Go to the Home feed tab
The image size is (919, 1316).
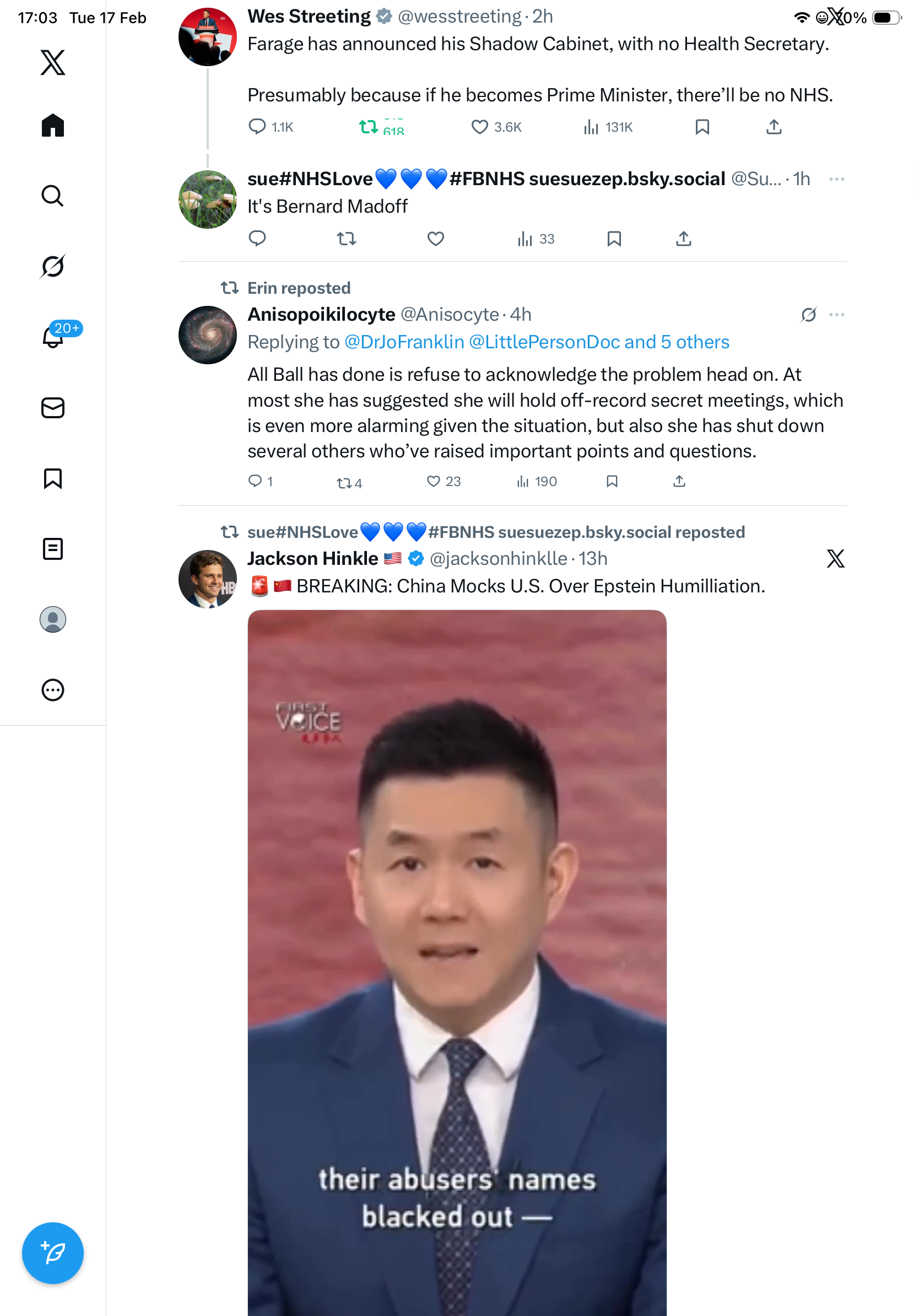[x=53, y=126]
